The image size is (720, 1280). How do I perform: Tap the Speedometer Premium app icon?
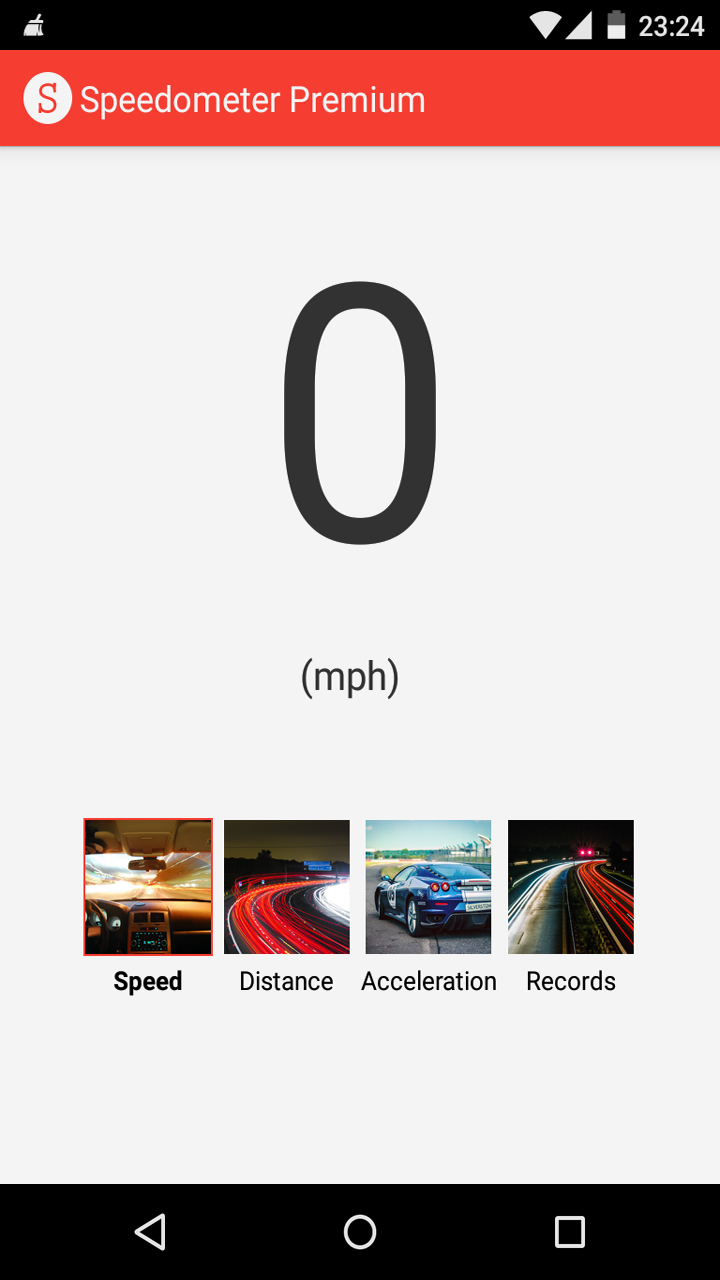click(46, 98)
